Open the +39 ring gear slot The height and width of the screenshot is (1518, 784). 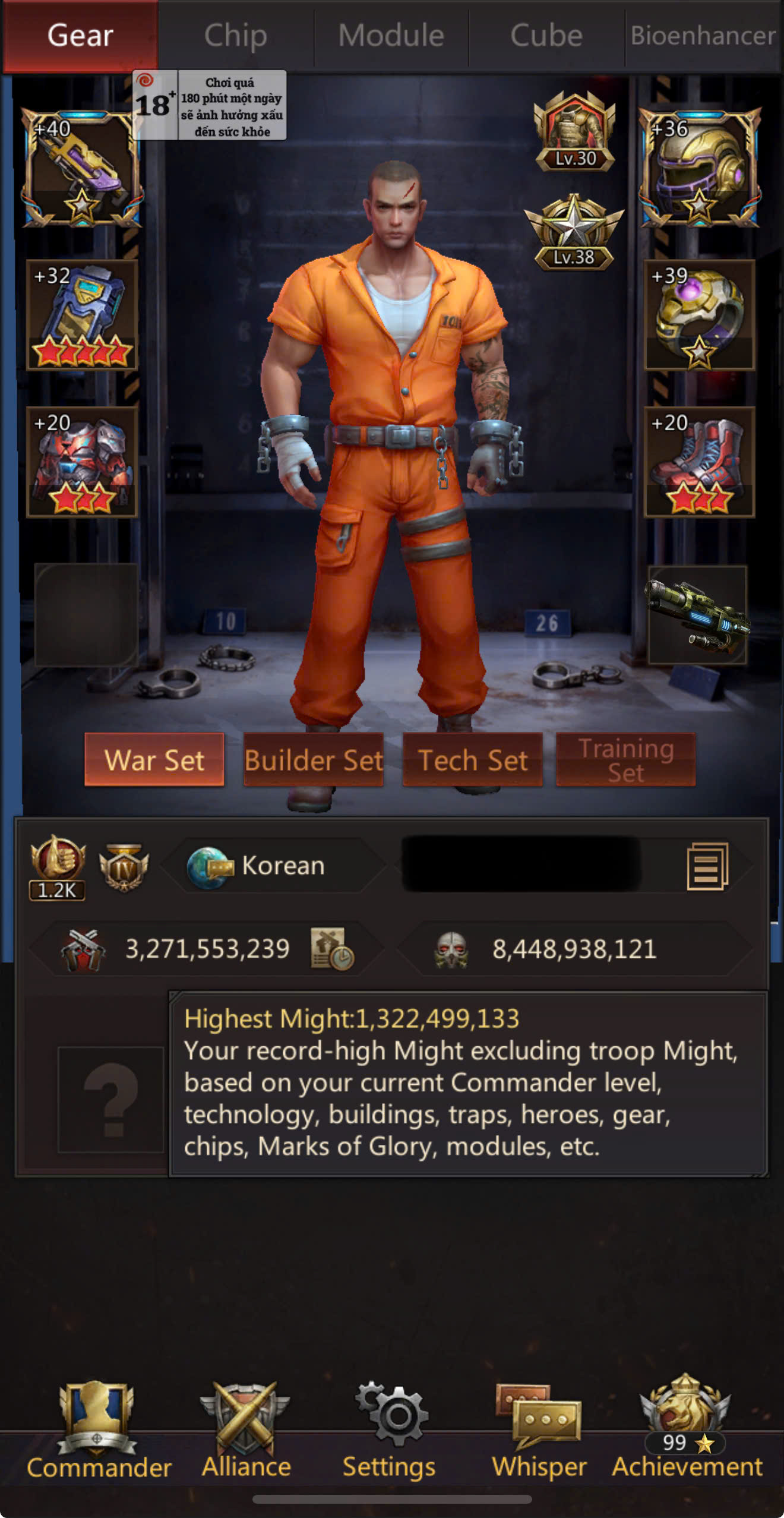[x=700, y=315]
